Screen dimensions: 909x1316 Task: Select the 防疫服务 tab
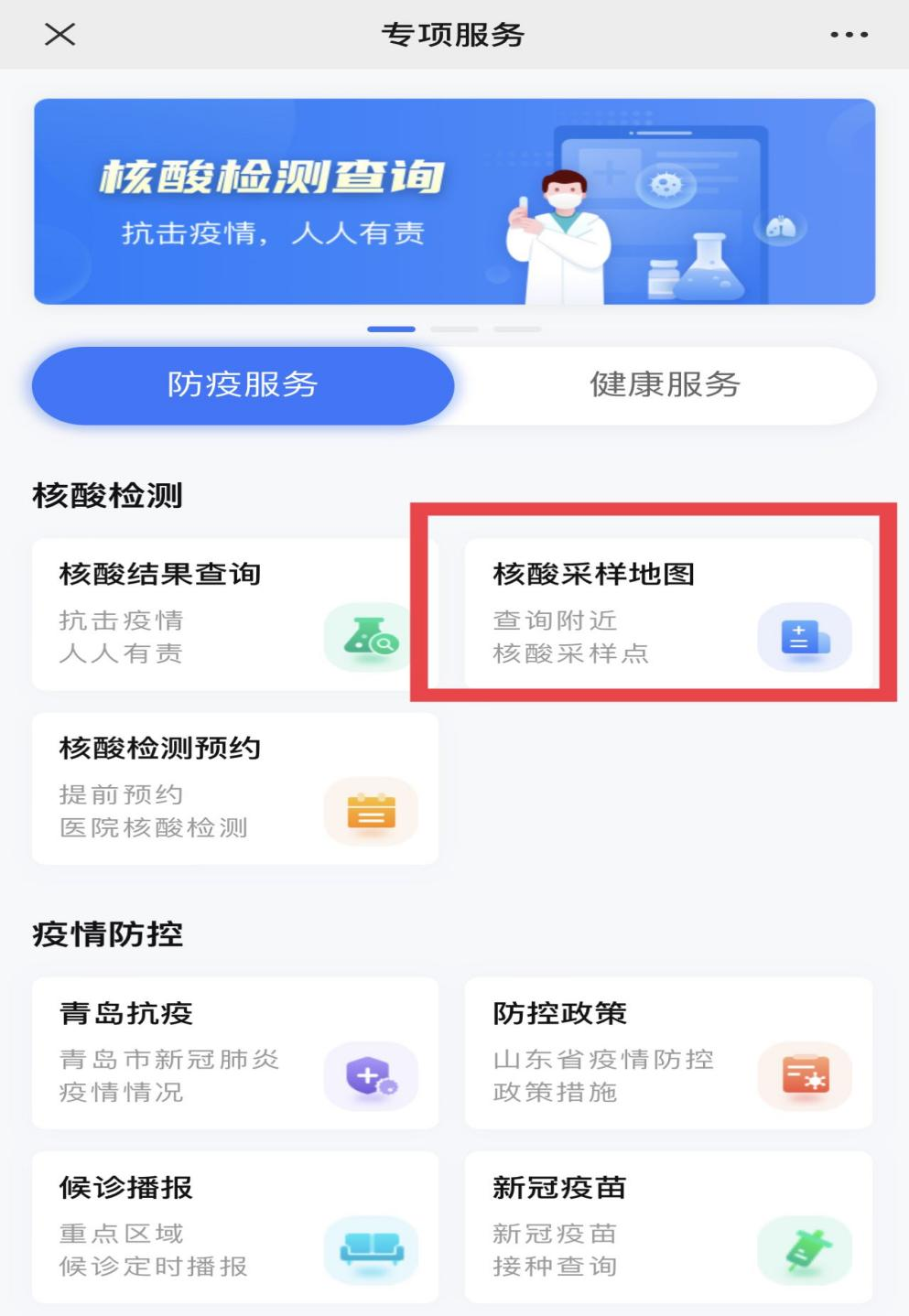click(x=243, y=384)
